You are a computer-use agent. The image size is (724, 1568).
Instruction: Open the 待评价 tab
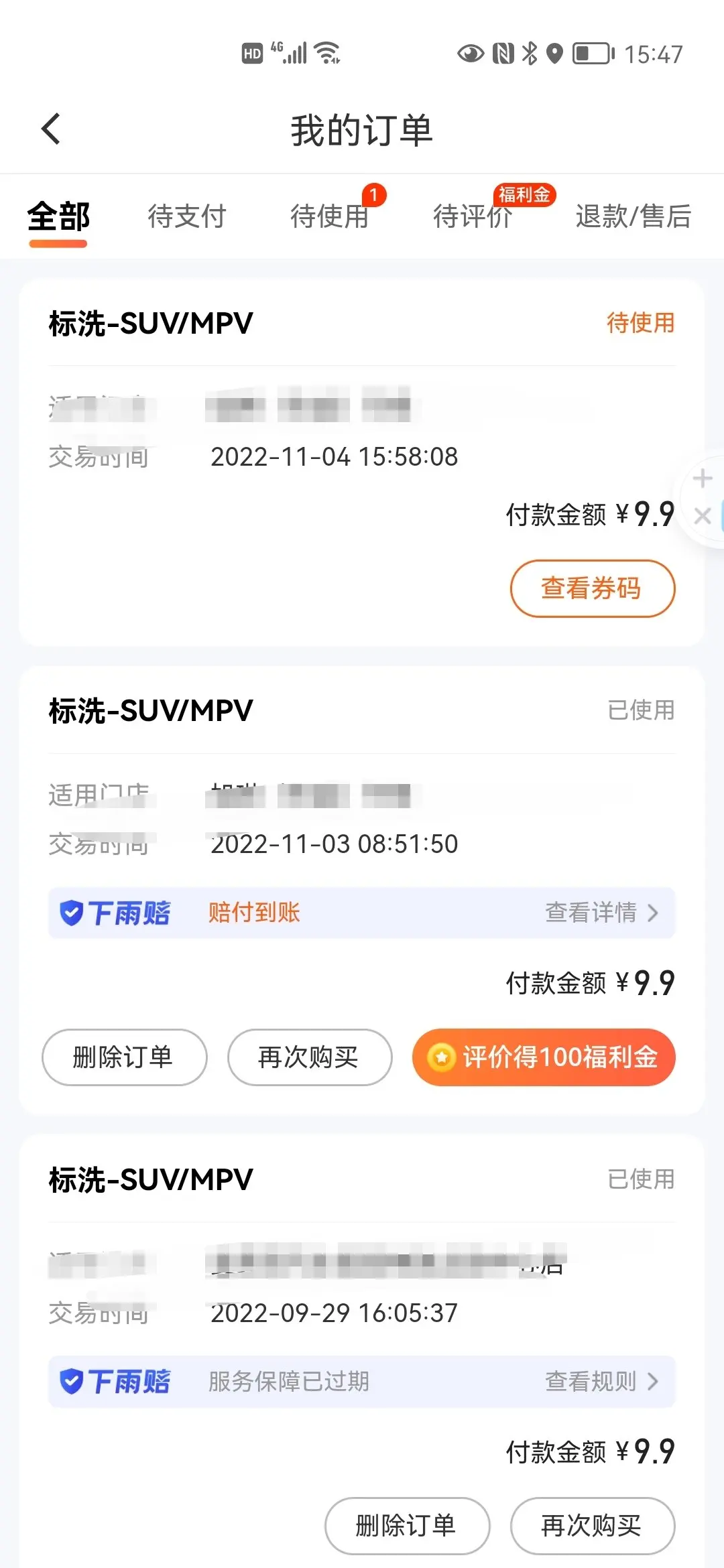coord(473,216)
